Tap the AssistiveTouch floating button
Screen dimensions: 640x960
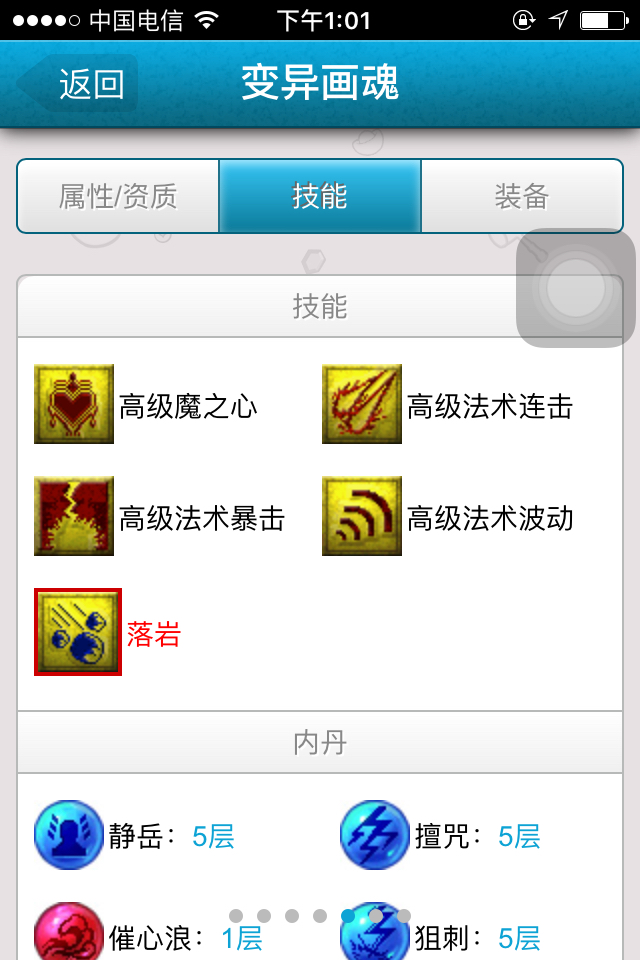[x=576, y=289]
